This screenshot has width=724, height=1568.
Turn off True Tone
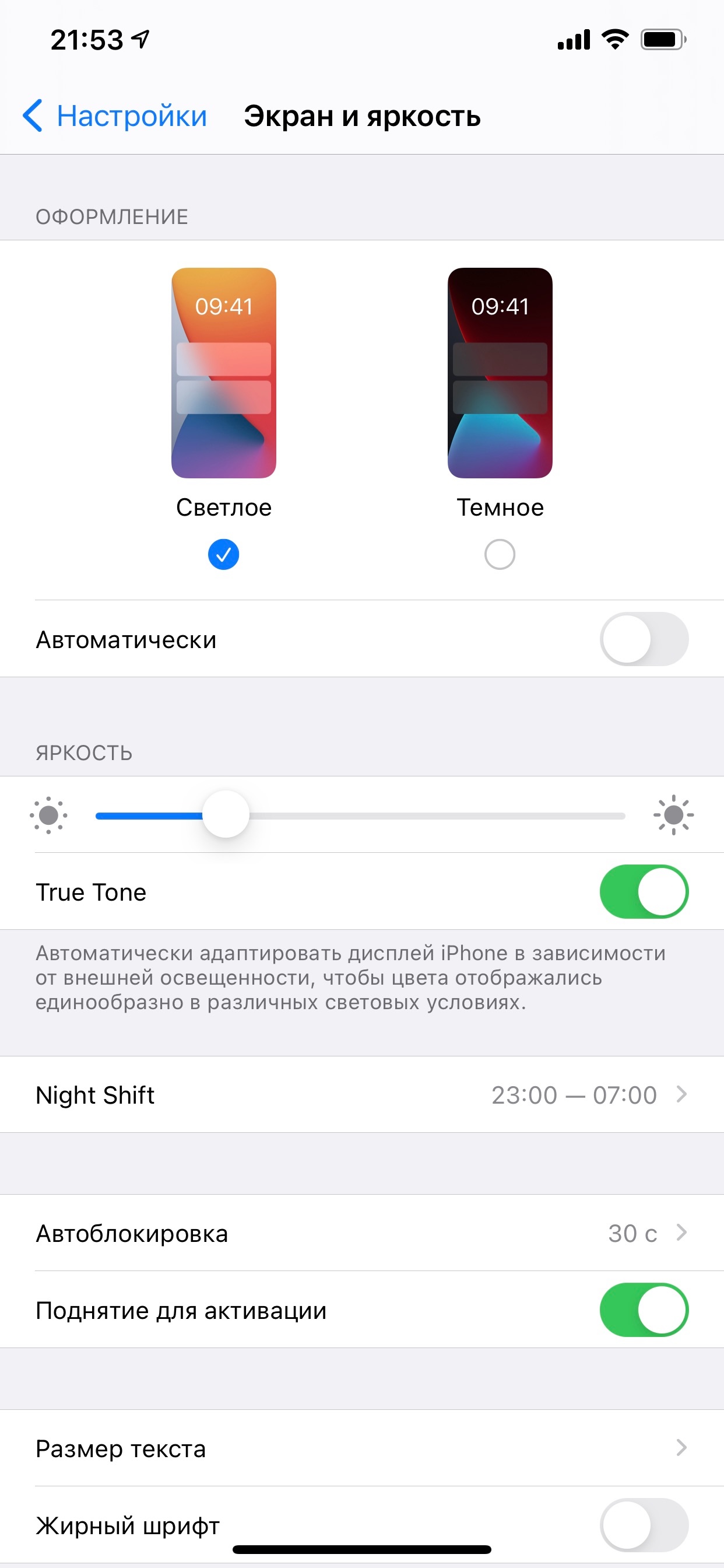click(643, 892)
